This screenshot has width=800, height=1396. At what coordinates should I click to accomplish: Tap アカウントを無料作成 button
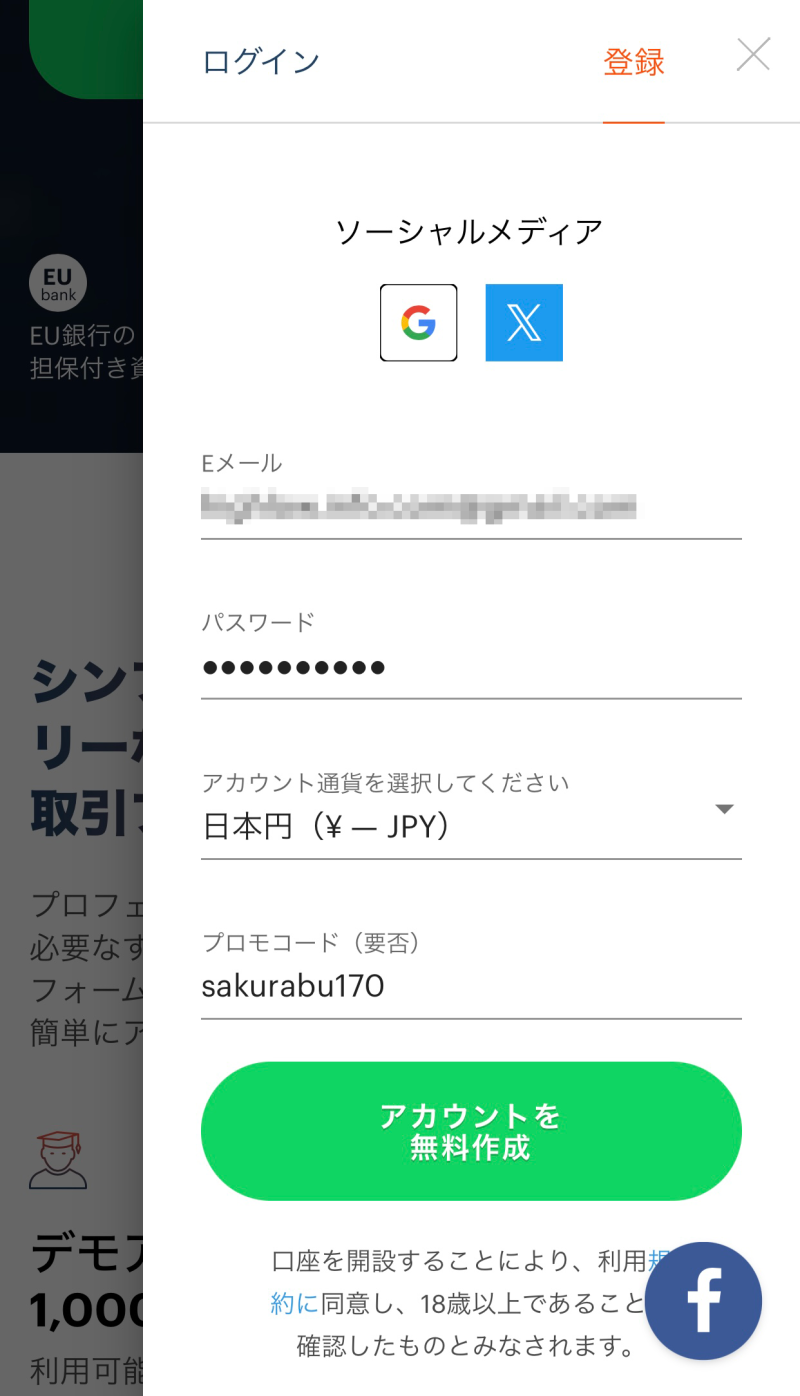click(471, 1131)
